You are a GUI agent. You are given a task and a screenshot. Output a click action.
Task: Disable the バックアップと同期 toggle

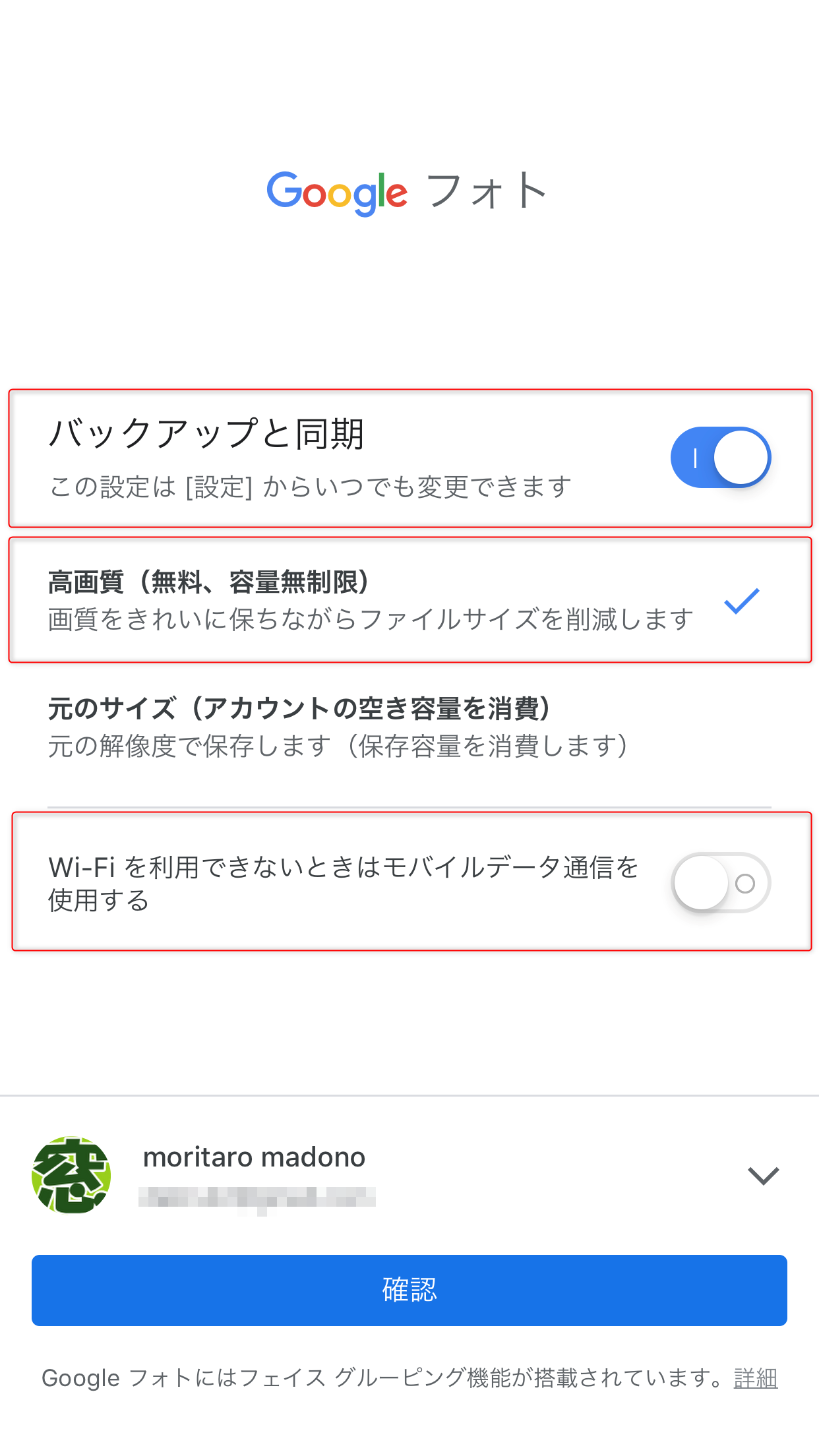click(721, 457)
